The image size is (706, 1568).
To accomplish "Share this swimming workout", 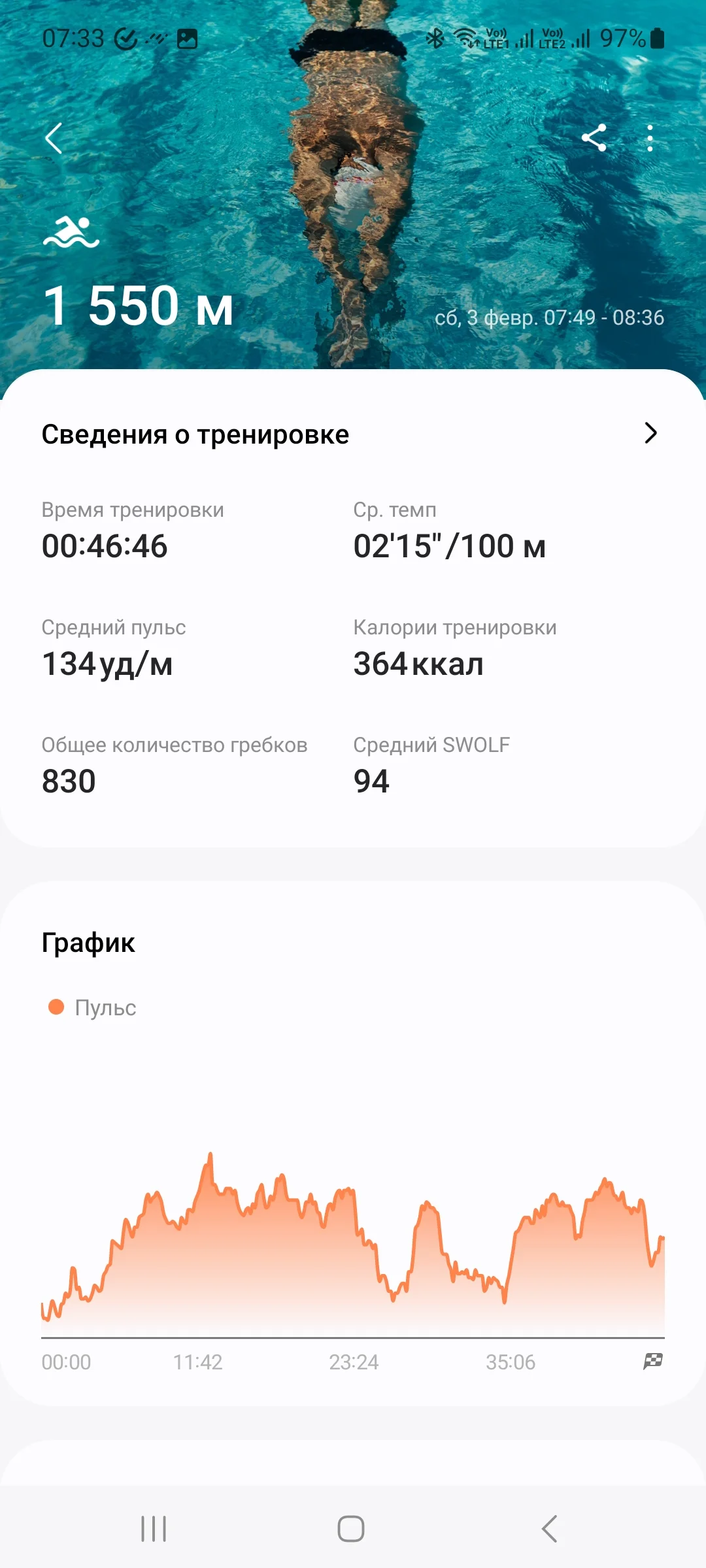I will pos(594,139).
